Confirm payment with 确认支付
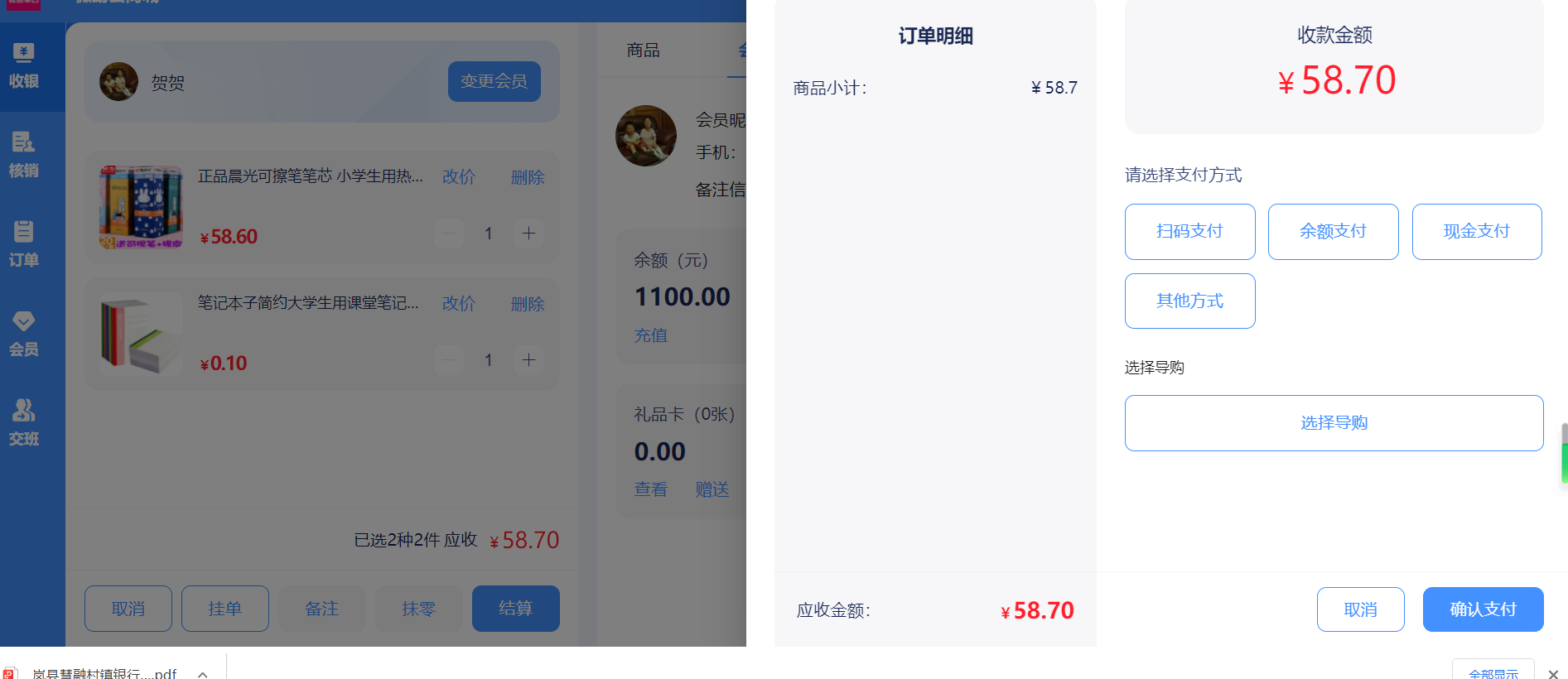Image resolution: width=1568 pixels, height=679 pixels. click(x=1483, y=609)
